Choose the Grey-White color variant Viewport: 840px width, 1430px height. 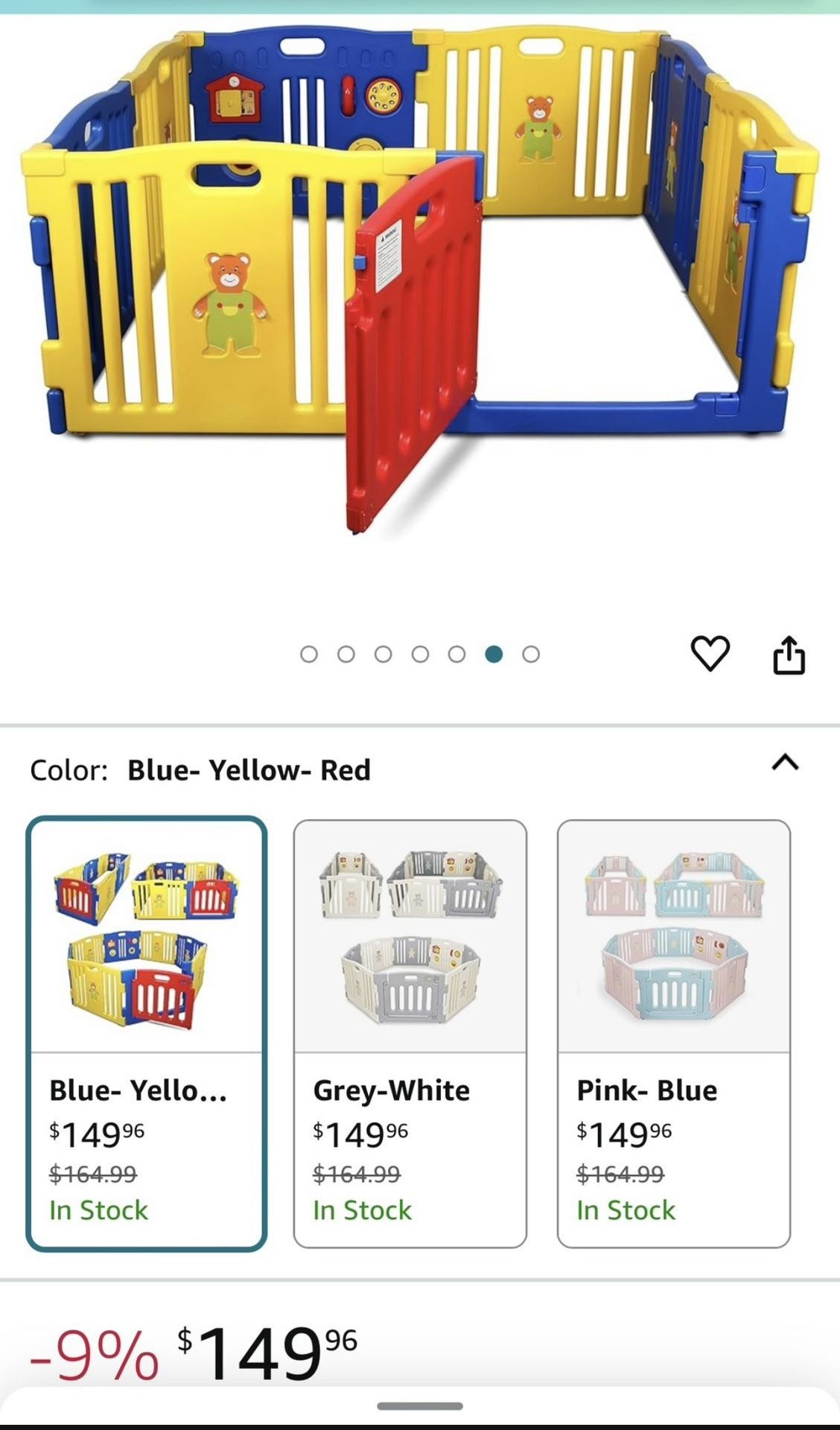pos(410,1034)
